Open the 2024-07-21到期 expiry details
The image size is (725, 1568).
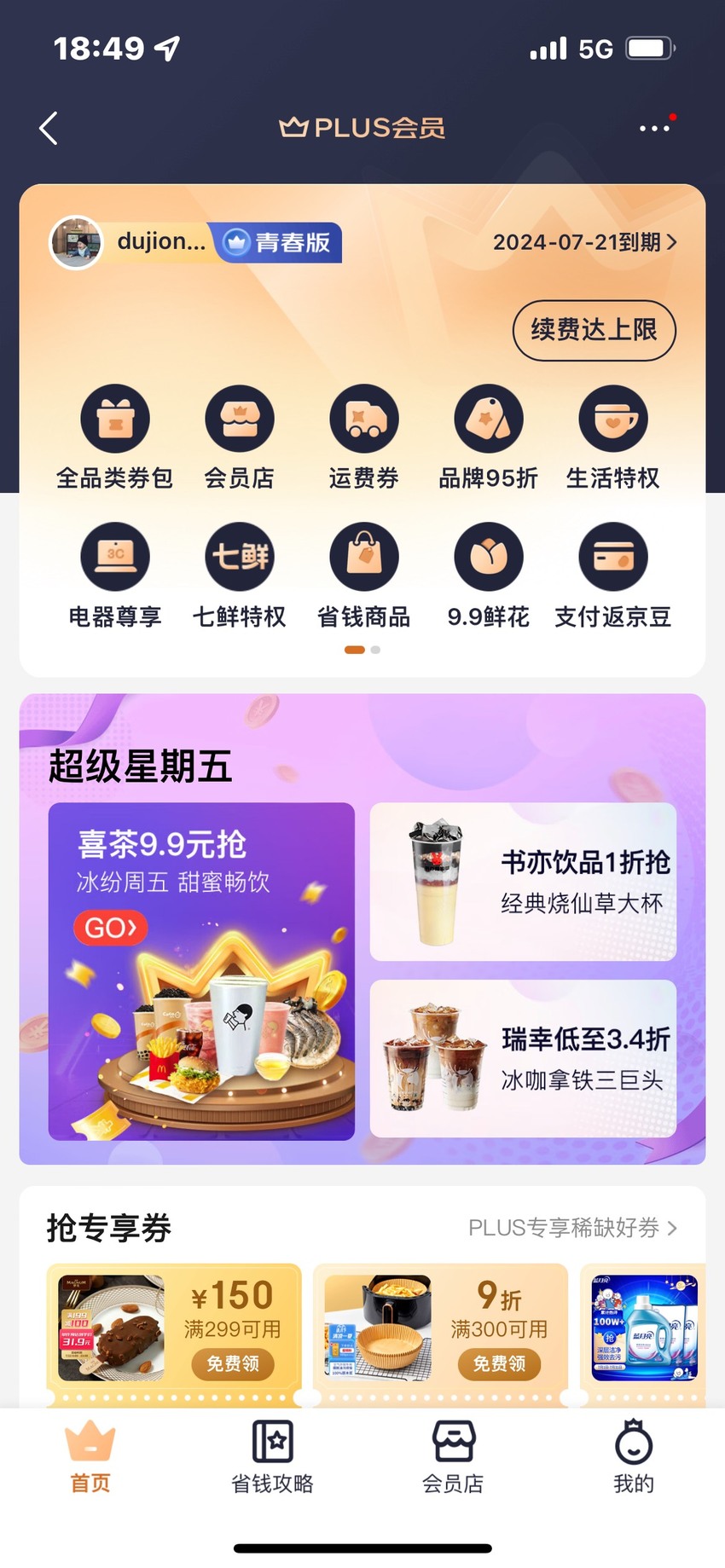(x=585, y=242)
